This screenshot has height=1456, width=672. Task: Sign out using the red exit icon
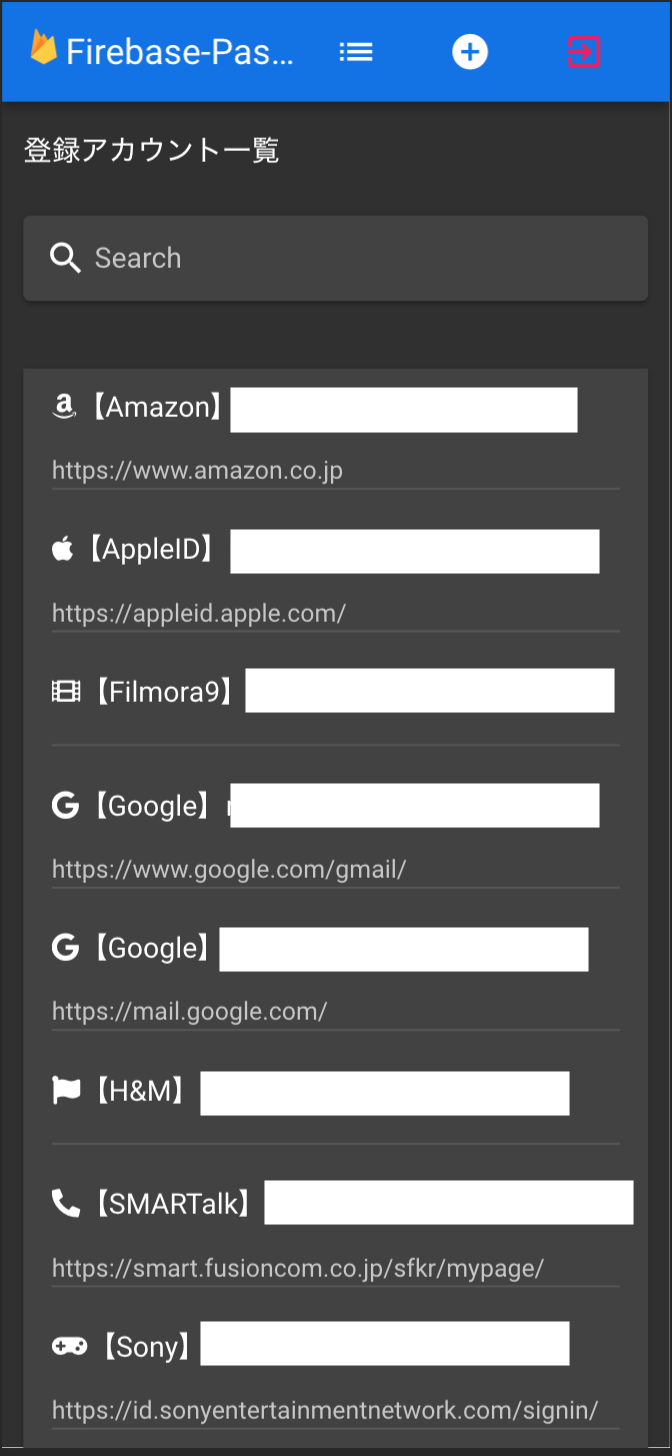coord(584,52)
